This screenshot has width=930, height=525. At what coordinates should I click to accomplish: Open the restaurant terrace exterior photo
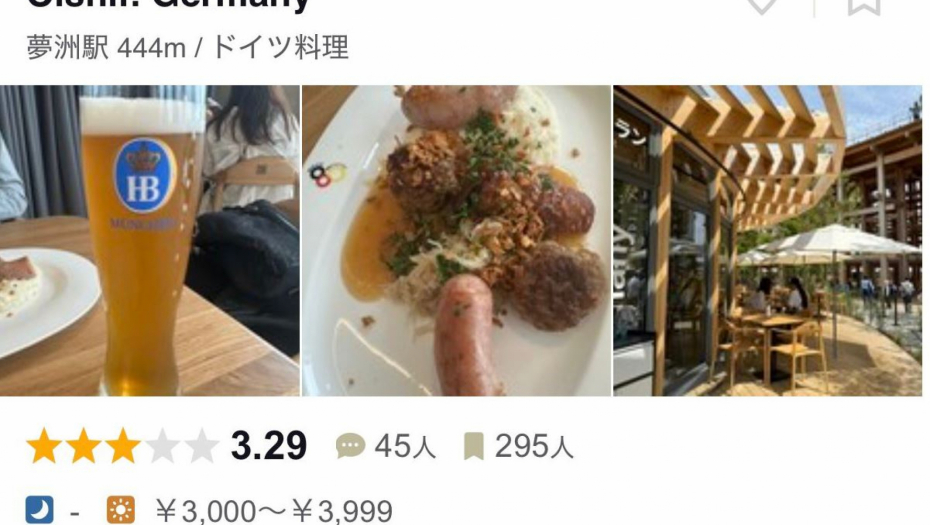pos(767,240)
